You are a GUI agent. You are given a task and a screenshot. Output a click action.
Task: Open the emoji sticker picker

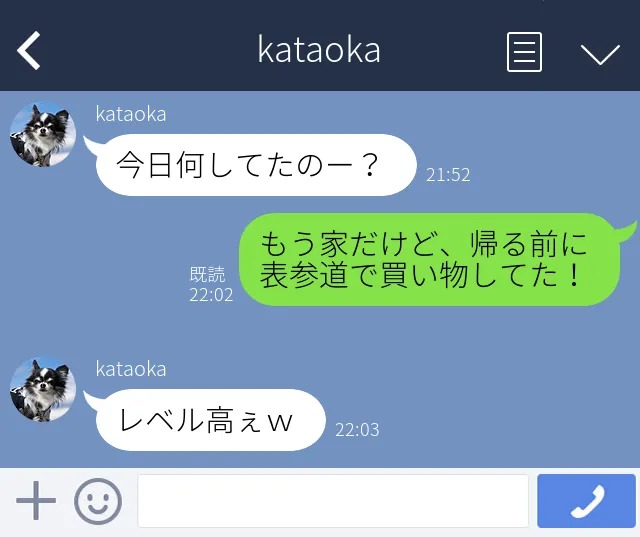pyautogui.click(x=98, y=501)
